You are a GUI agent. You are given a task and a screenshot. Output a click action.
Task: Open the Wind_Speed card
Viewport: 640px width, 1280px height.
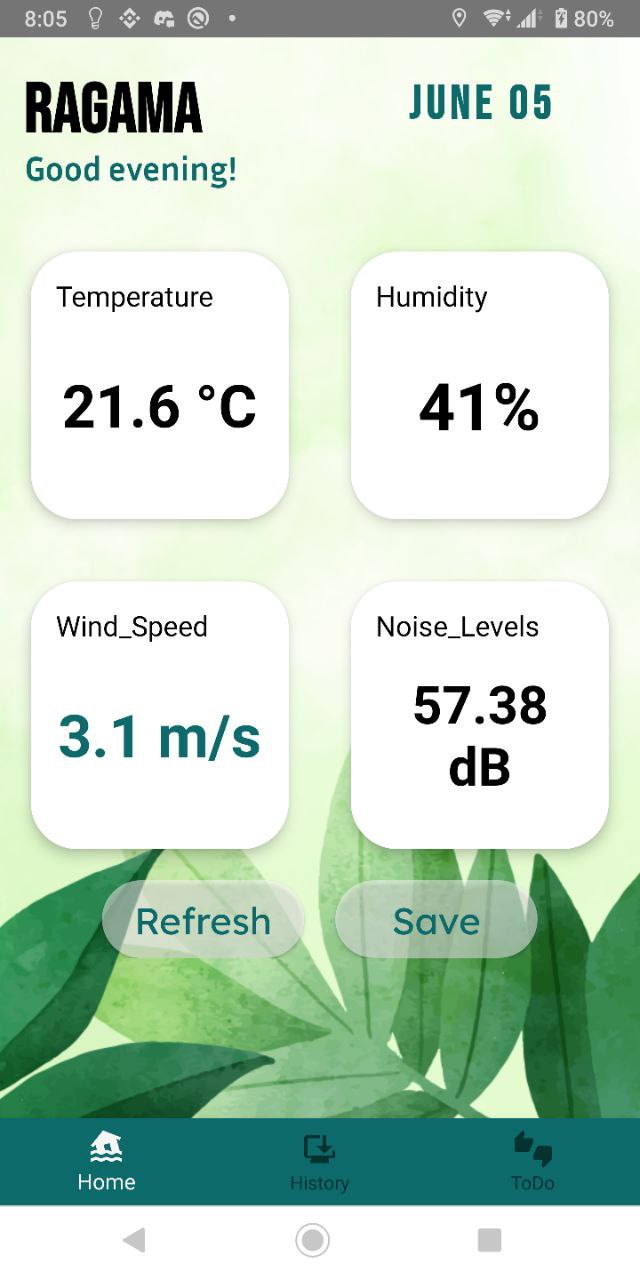160,715
